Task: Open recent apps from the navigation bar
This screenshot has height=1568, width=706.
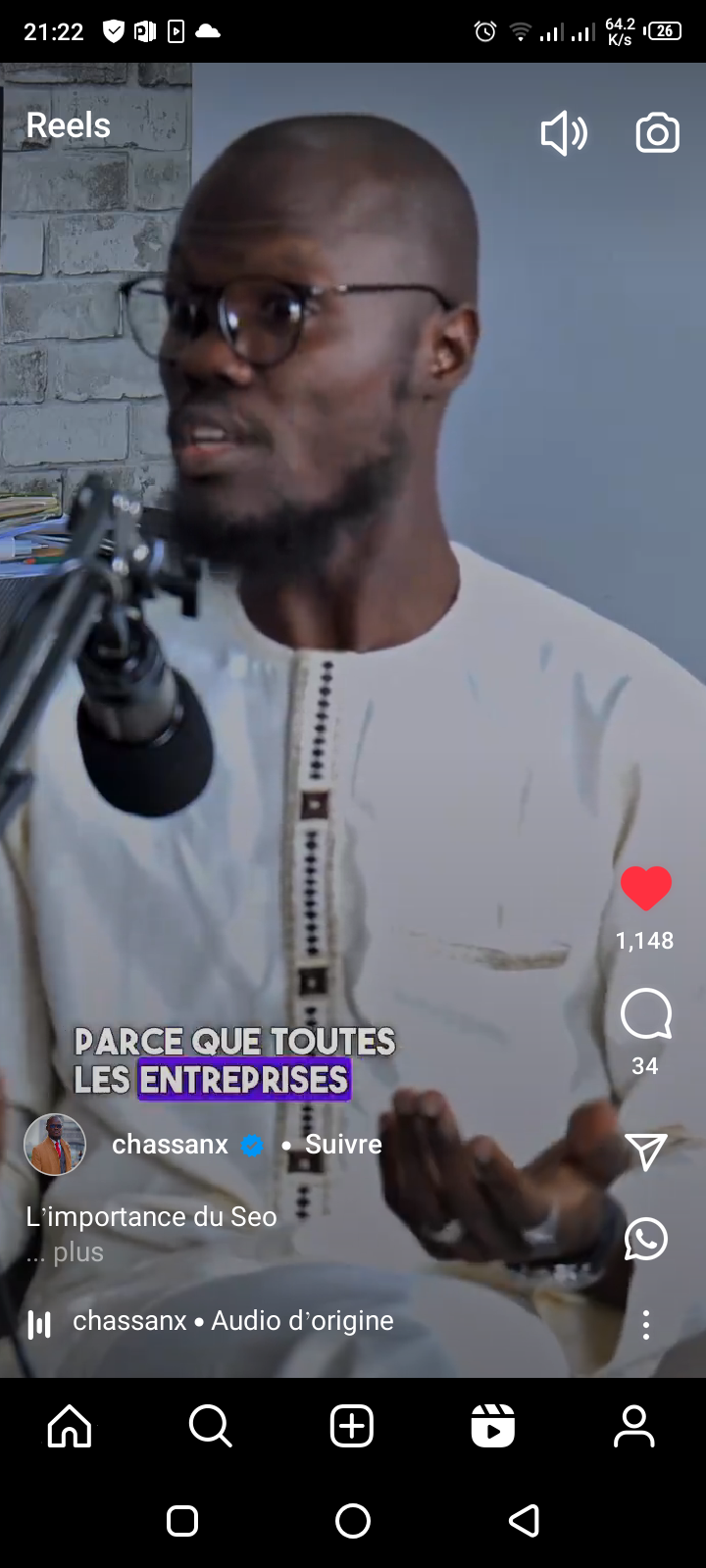Action: [182, 1521]
